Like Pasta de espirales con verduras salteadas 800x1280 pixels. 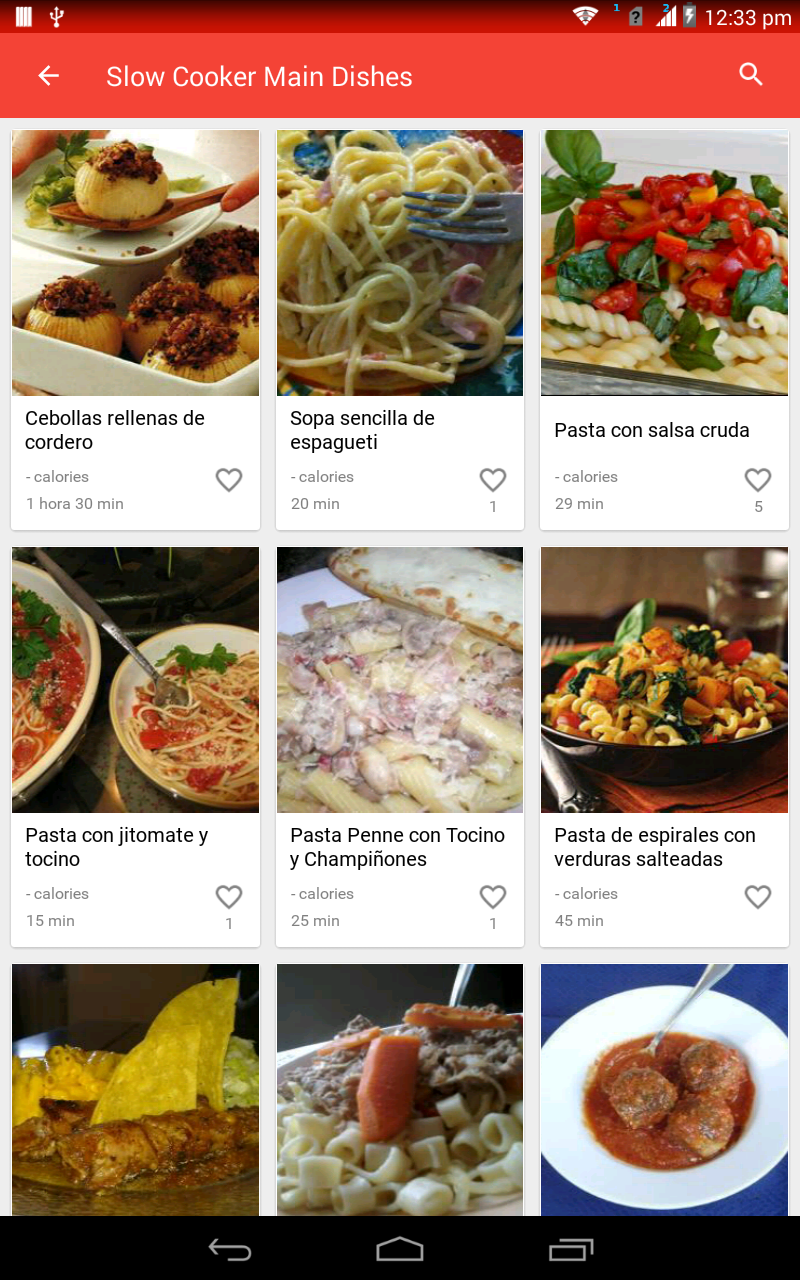[x=758, y=897]
